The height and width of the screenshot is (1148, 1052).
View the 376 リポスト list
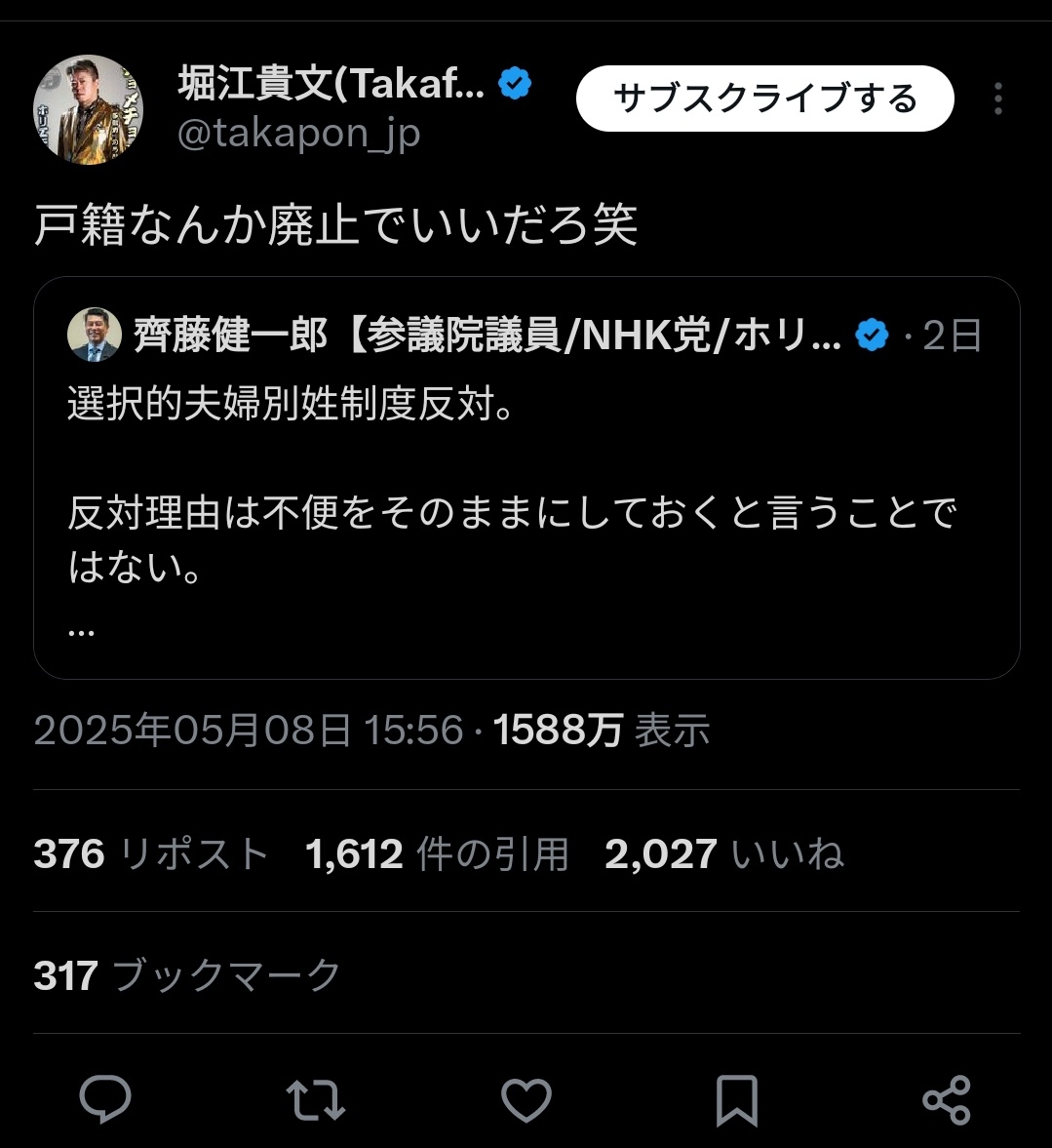pyautogui.click(x=151, y=854)
